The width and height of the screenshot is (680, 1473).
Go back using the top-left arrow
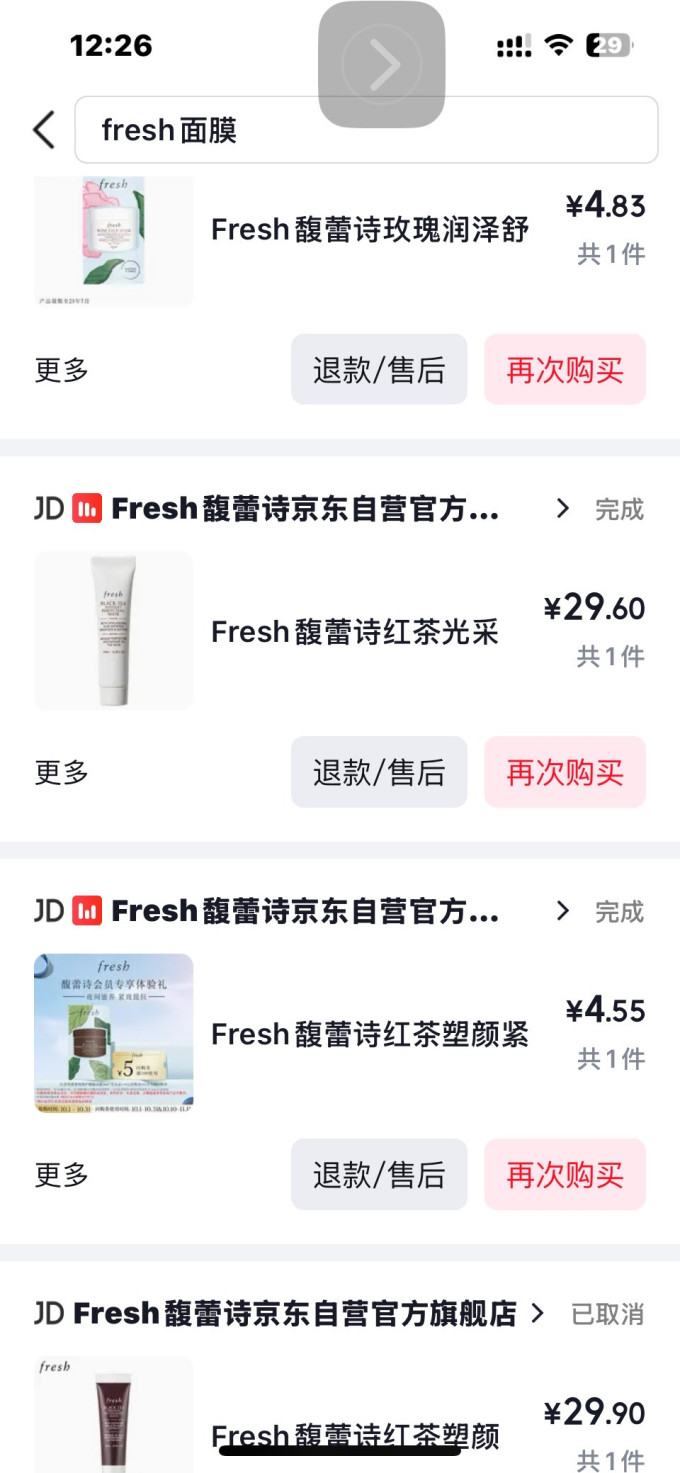[44, 130]
